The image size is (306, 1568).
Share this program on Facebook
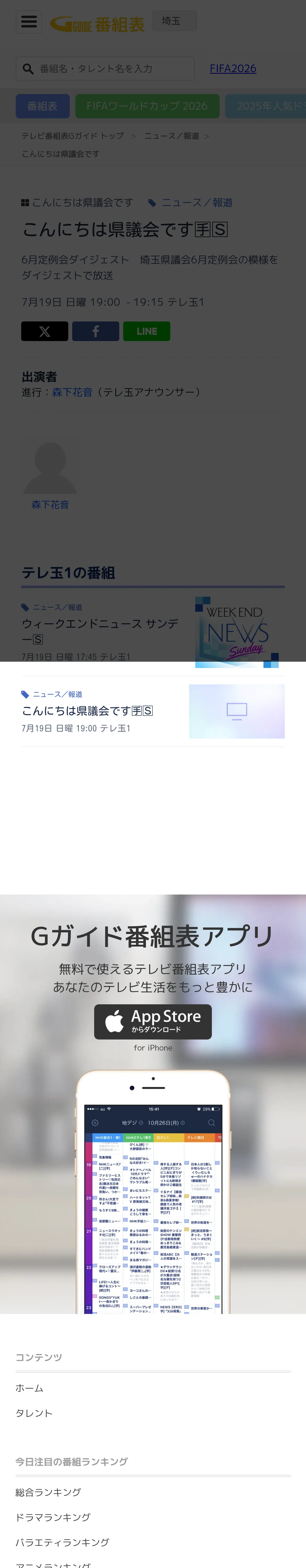[96, 331]
